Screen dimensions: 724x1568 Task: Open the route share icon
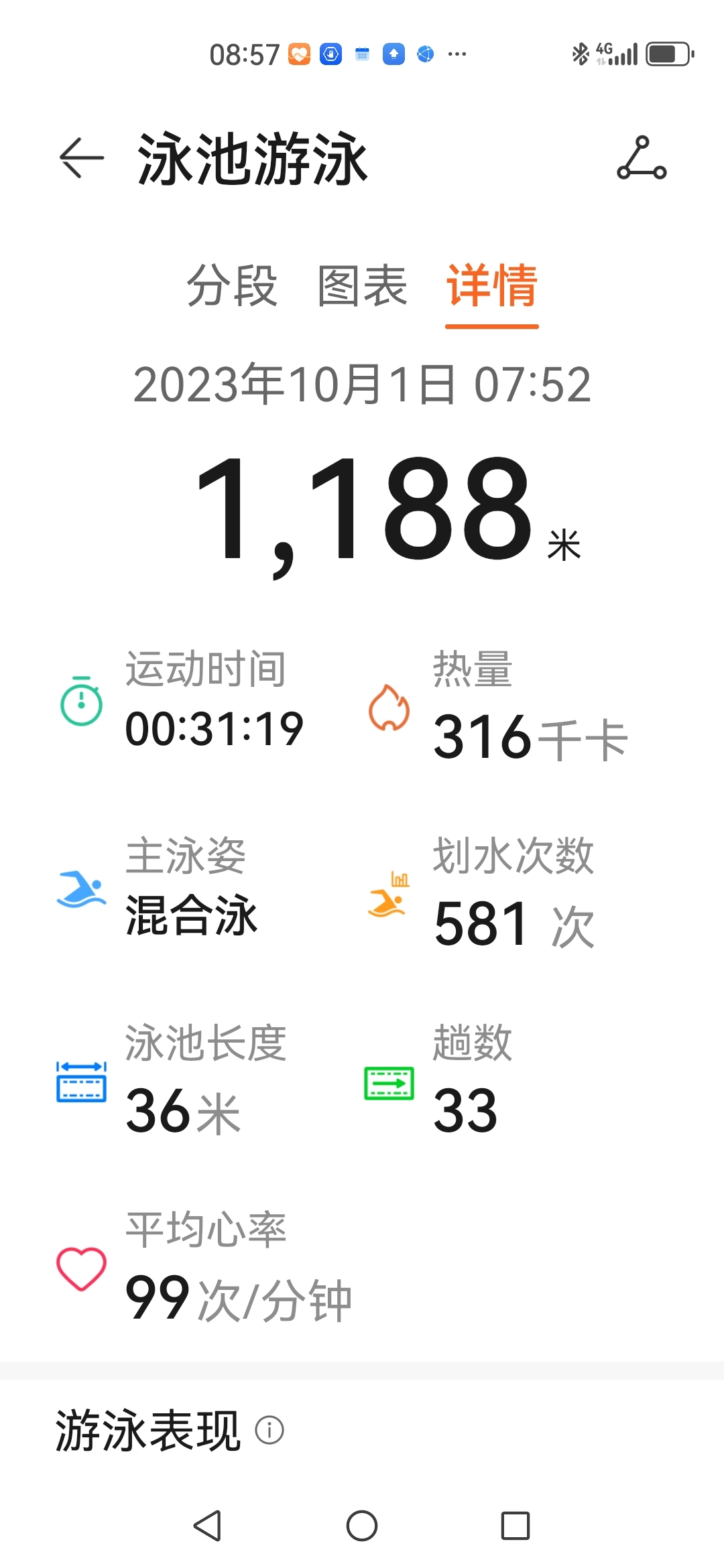tap(642, 158)
